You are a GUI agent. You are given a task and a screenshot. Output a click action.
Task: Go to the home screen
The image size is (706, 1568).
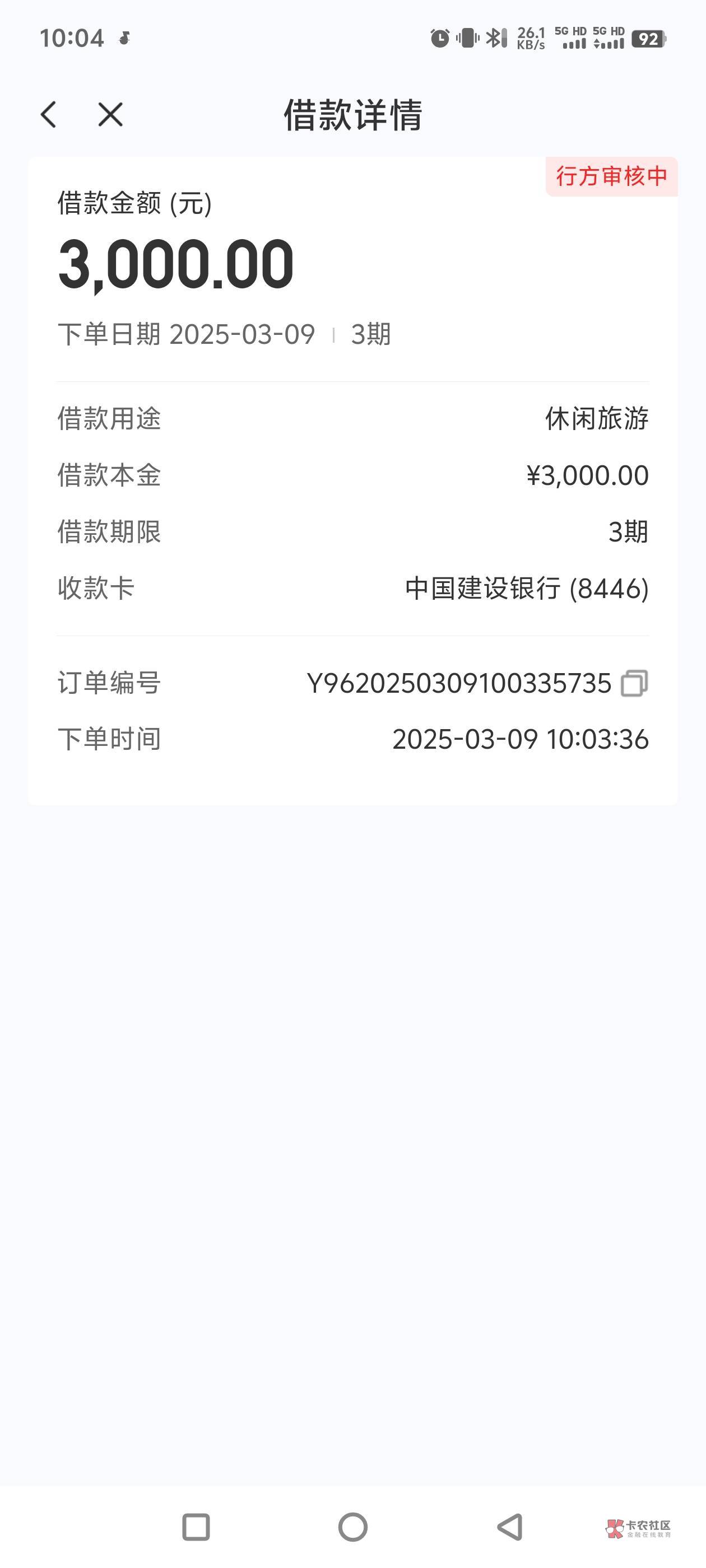[352, 1527]
